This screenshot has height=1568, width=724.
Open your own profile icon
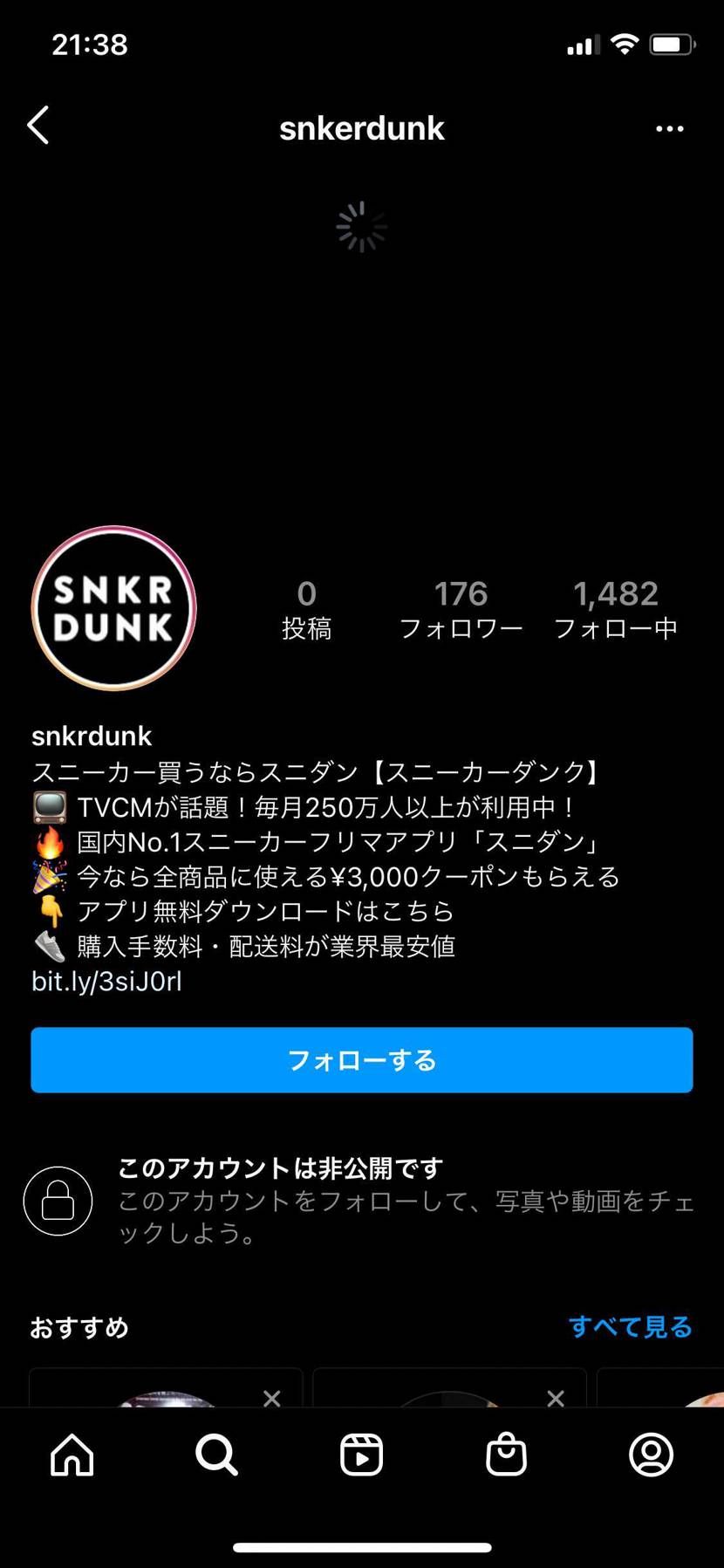[x=652, y=1455]
